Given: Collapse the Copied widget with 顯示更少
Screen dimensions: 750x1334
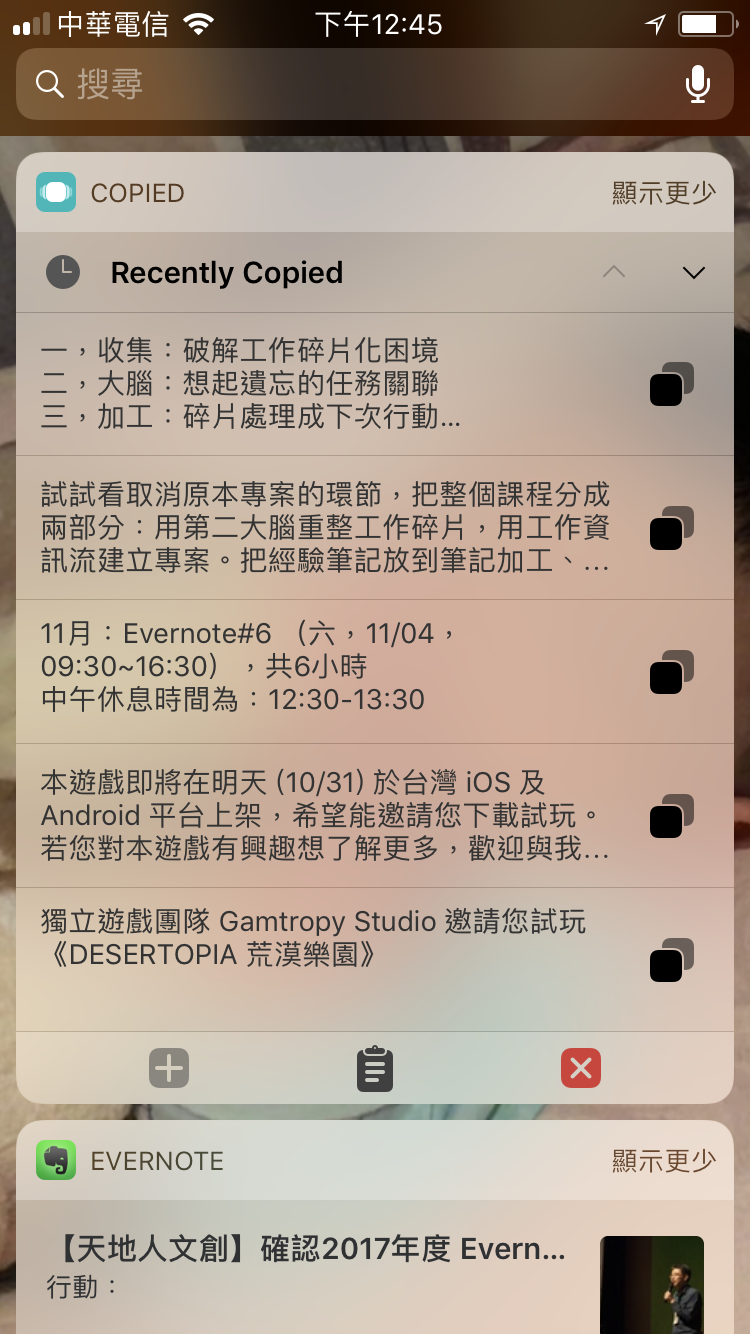Looking at the screenshot, I should (663, 192).
